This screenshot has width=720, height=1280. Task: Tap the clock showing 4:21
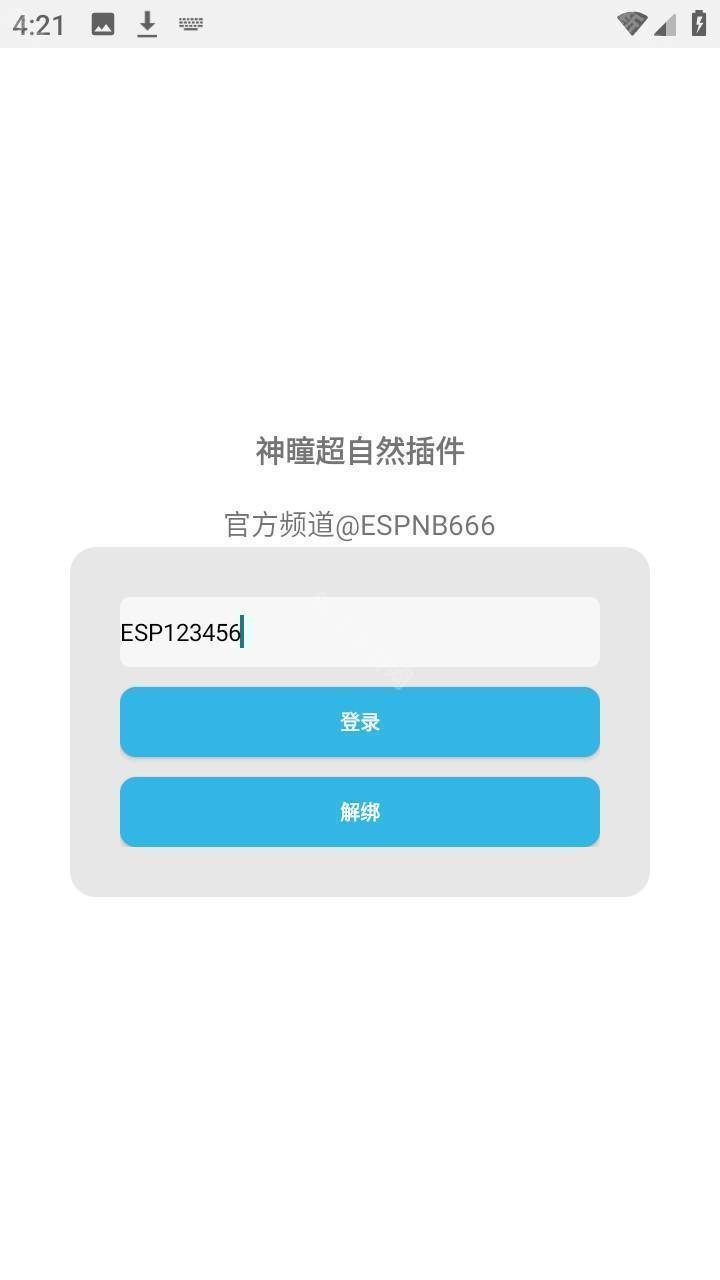point(38,23)
